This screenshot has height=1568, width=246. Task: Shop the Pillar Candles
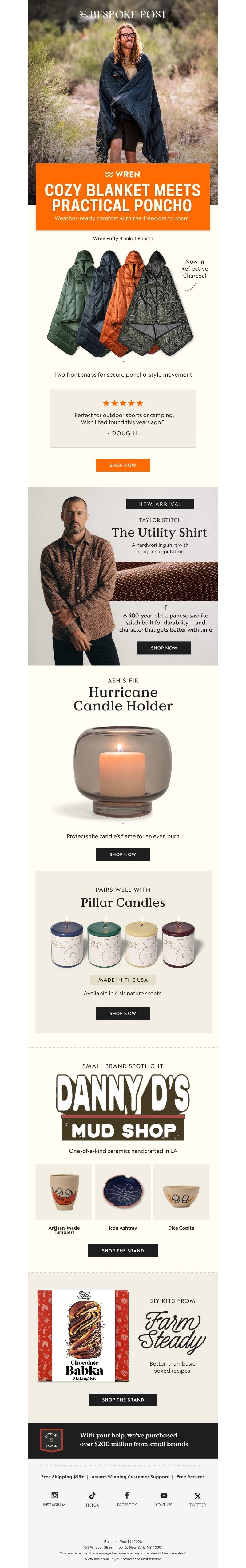point(122,1013)
